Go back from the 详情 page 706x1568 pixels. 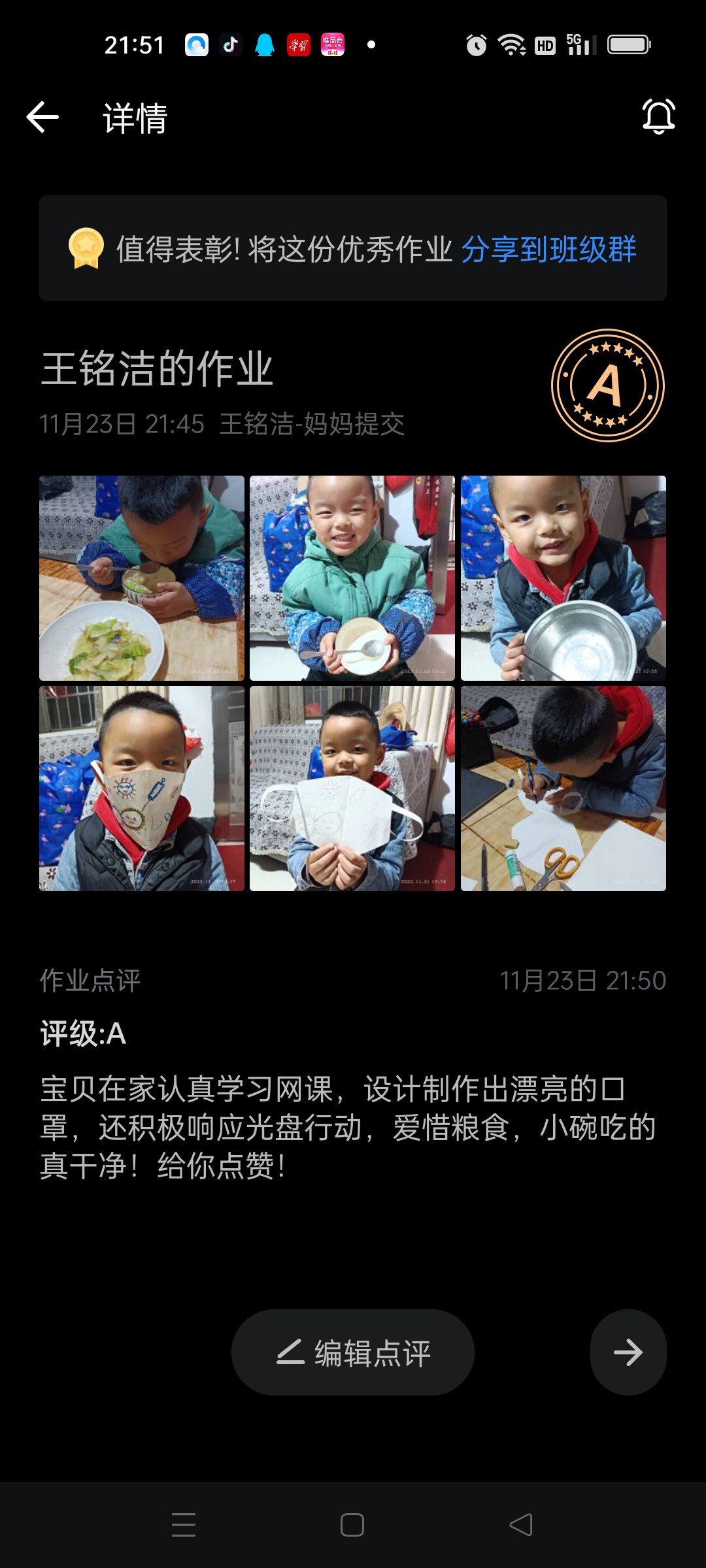point(43,118)
